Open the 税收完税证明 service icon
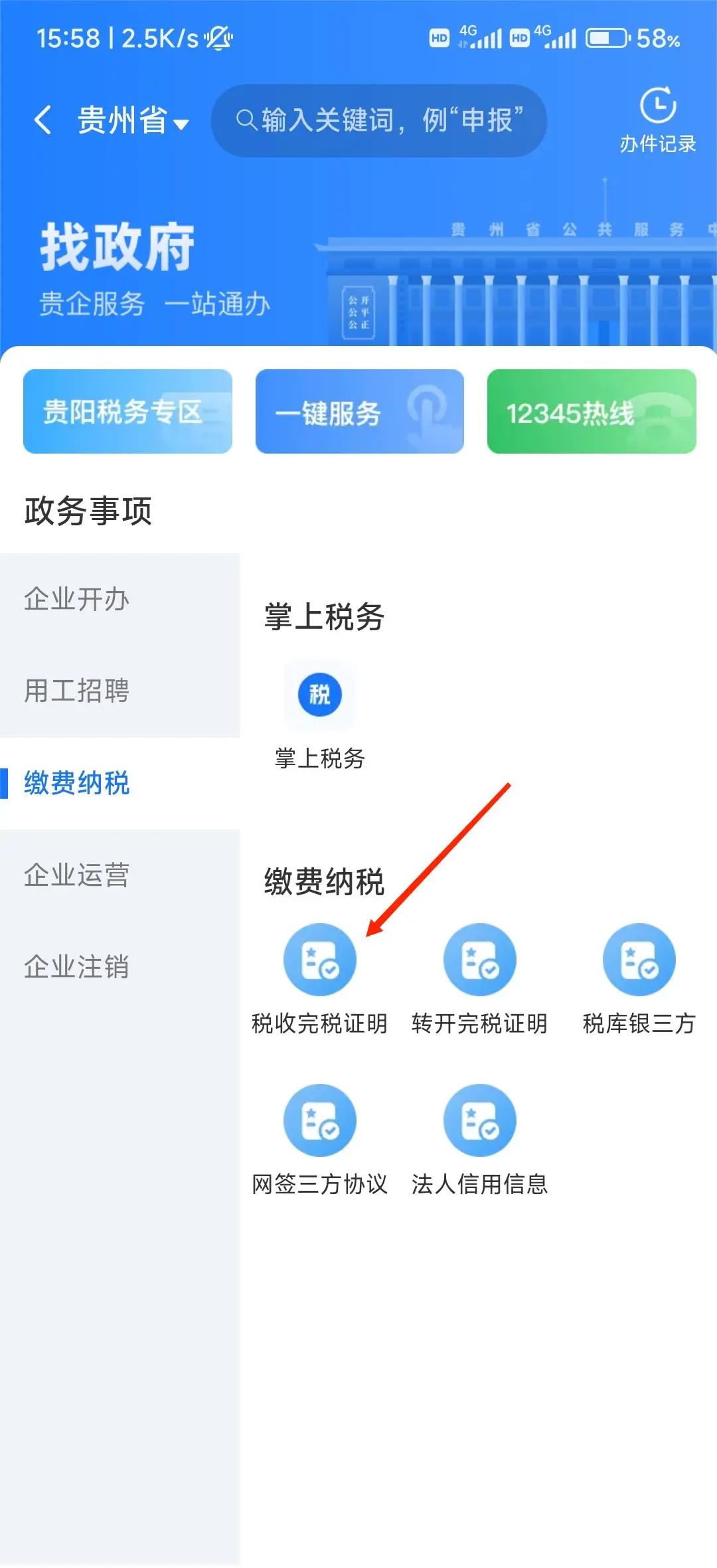The image size is (717, 1568). coord(319,960)
